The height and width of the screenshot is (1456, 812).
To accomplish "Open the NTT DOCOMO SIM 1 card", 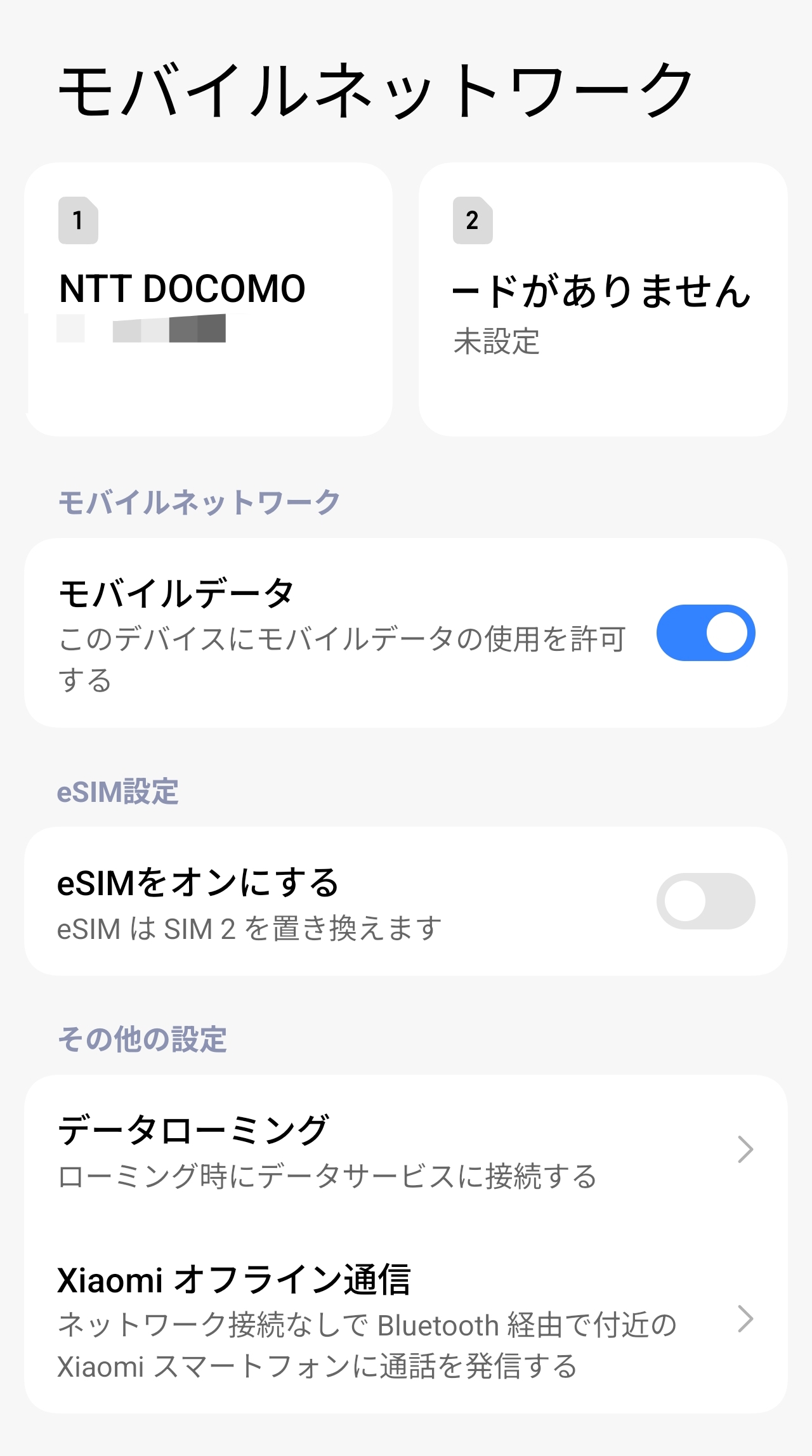I will click(x=208, y=299).
